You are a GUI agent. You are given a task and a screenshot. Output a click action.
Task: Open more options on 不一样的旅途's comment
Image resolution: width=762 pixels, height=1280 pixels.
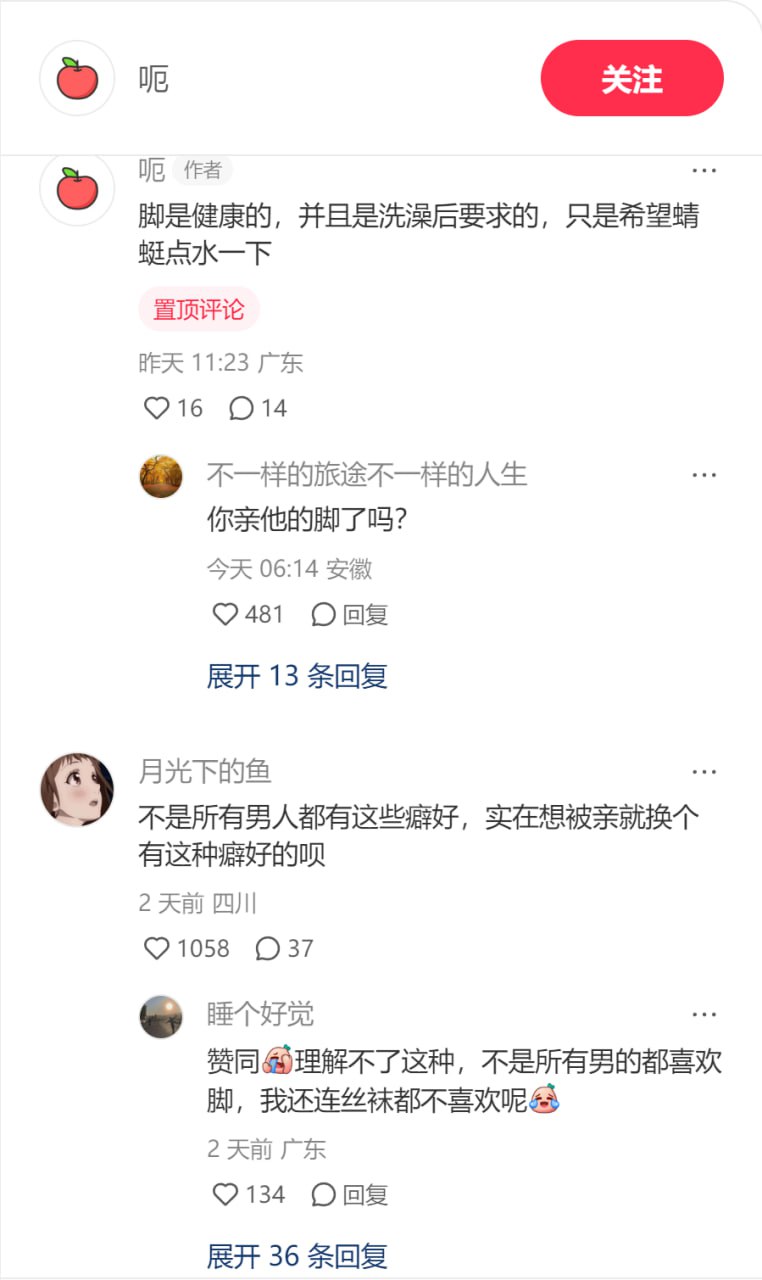pos(706,475)
